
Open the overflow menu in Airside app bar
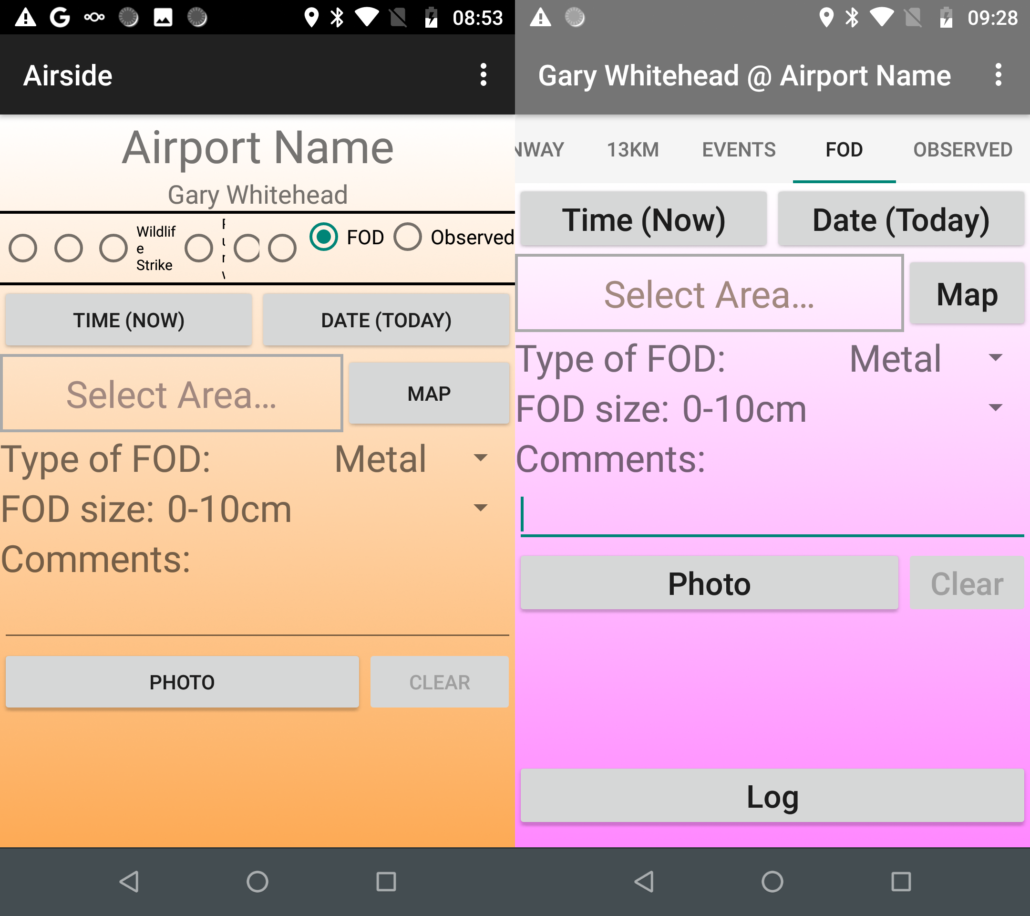coord(483,75)
